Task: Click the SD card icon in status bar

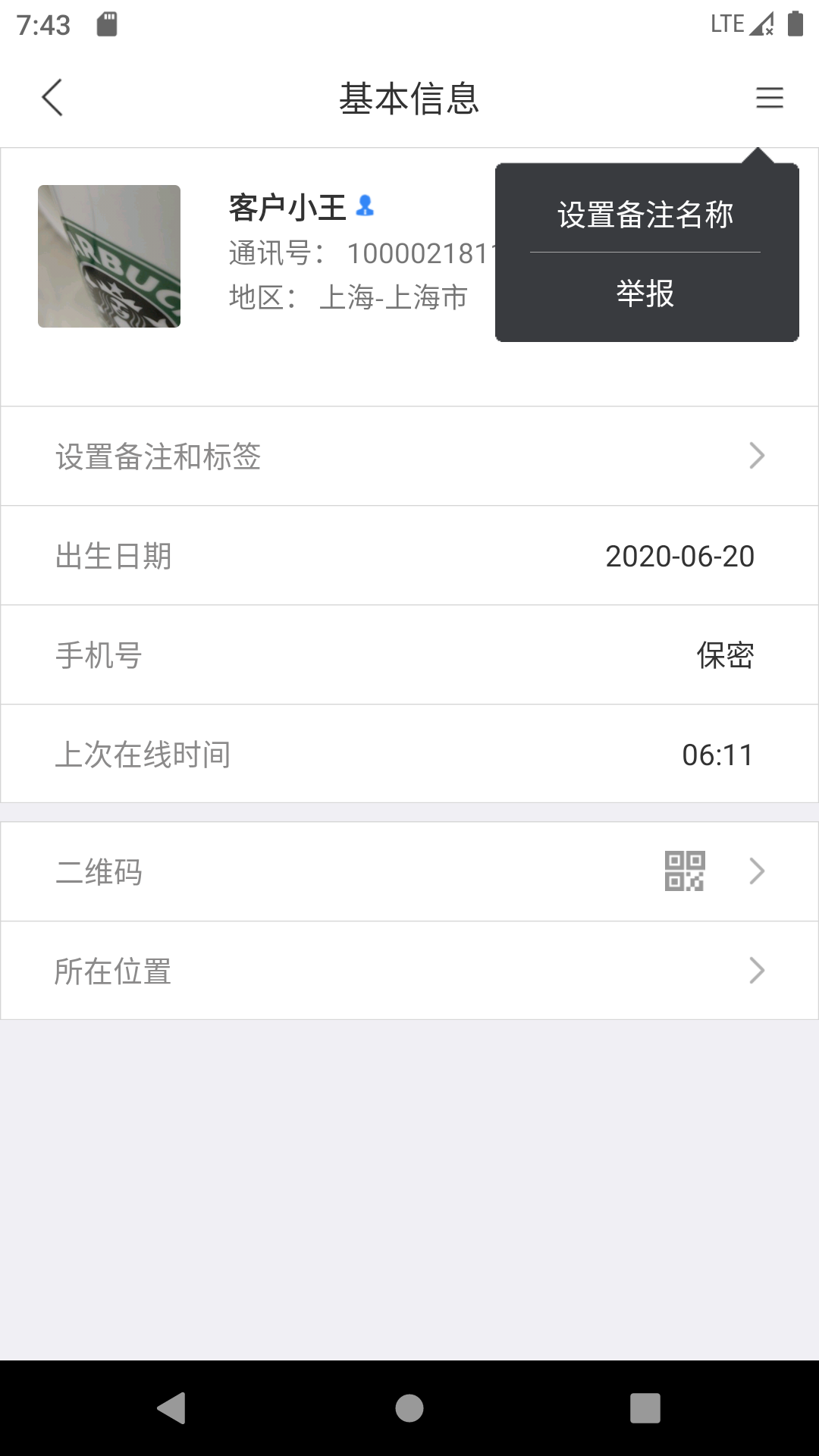Action: (x=108, y=23)
